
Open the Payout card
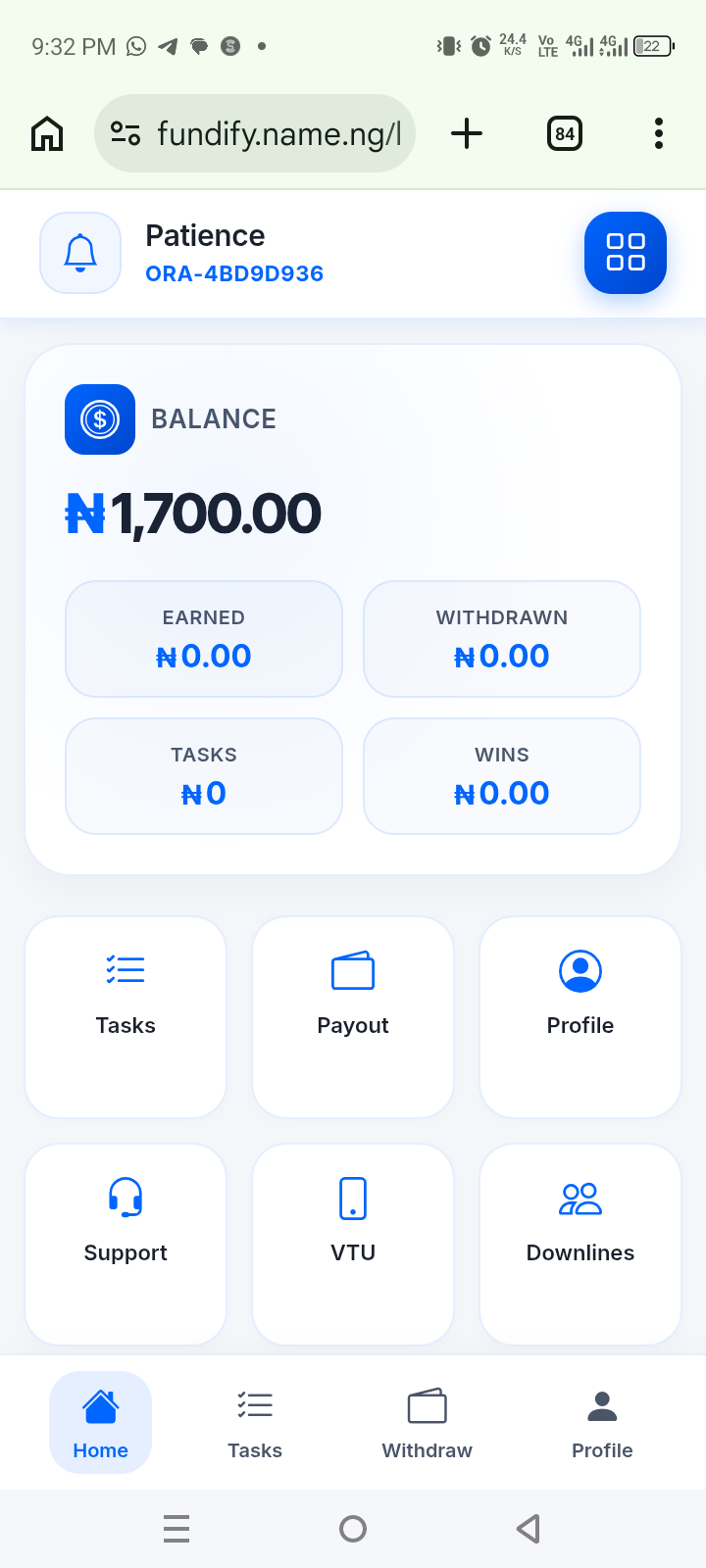353,1016
